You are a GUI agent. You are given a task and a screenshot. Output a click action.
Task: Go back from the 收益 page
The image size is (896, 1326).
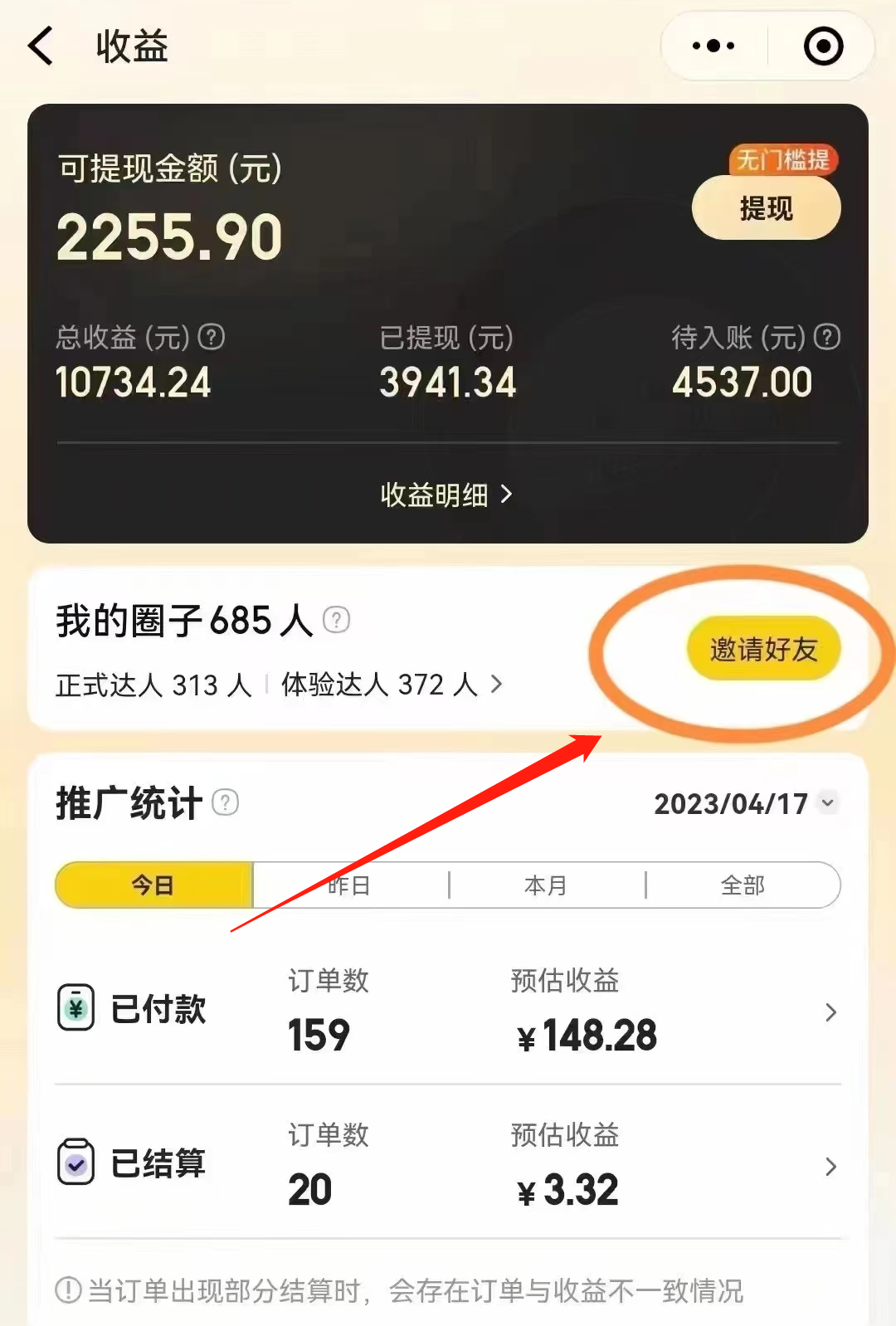[41, 46]
